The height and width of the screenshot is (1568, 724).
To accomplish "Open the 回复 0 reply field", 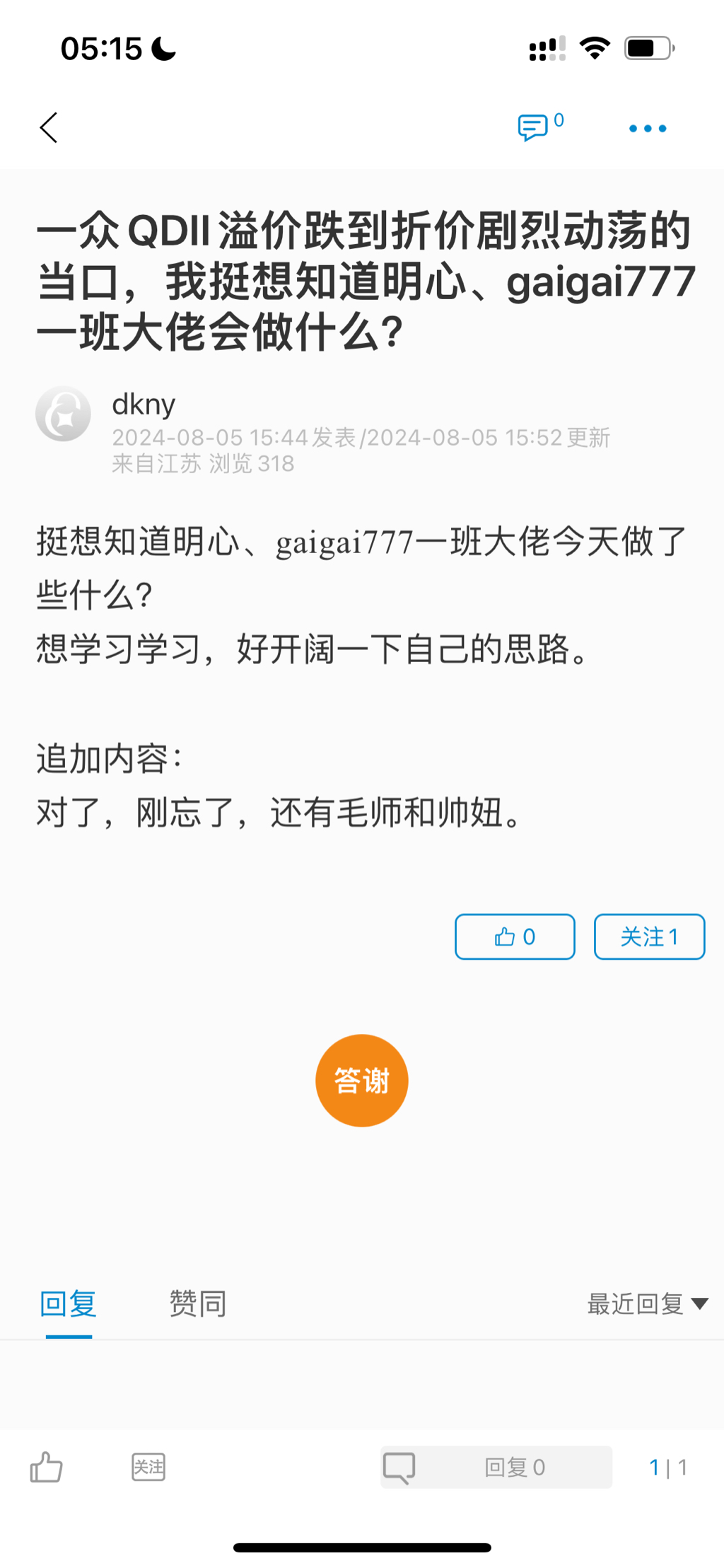I will pyautogui.click(x=496, y=1467).
